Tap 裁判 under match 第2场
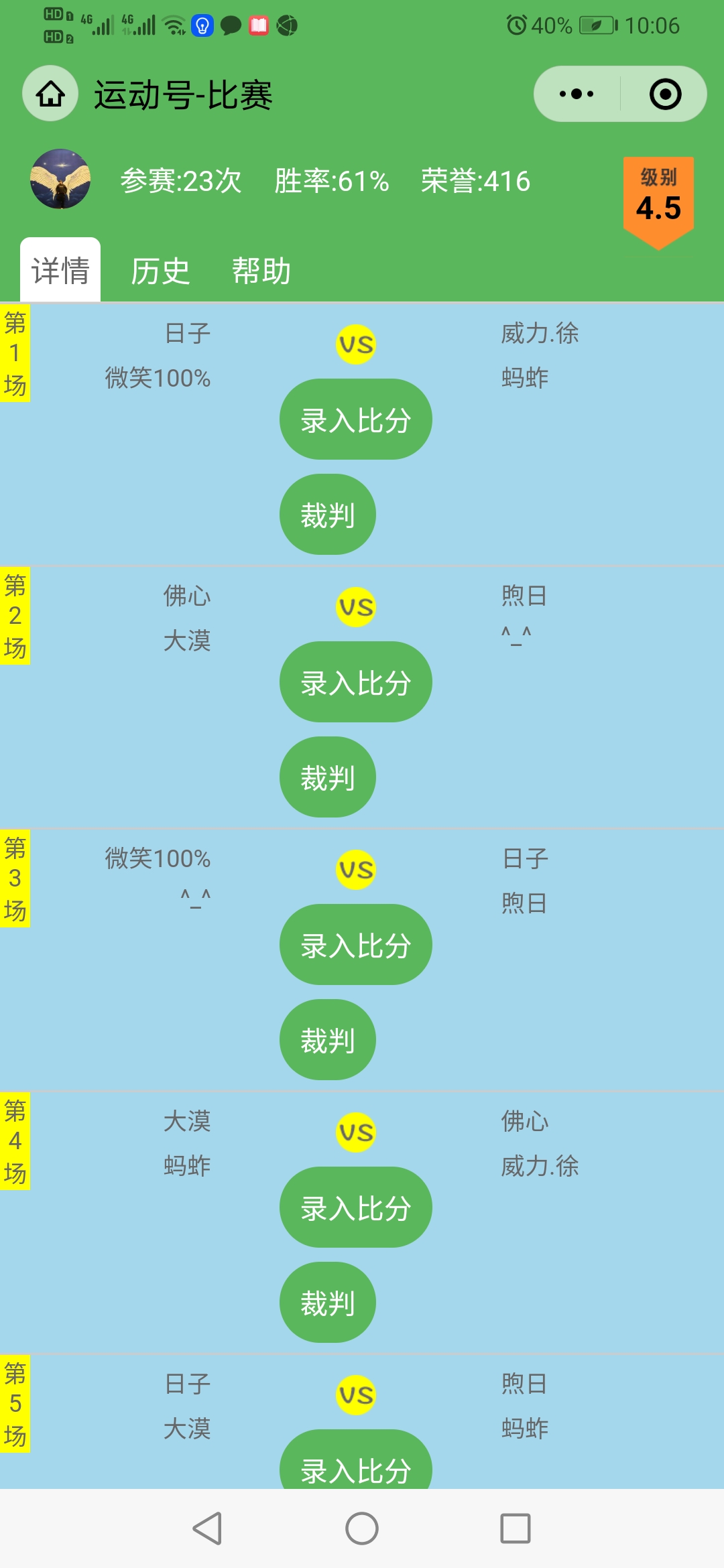Image resolution: width=724 pixels, height=1568 pixels. (x=327, y=777)
